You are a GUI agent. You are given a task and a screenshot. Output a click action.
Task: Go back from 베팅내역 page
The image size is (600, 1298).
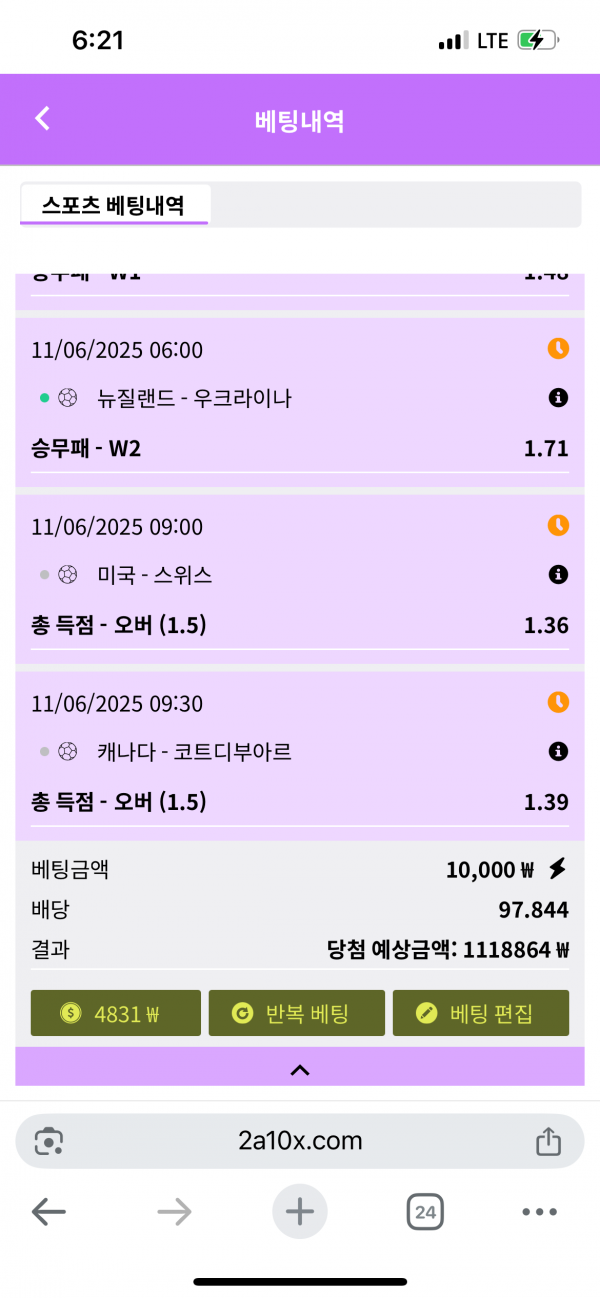[42, 119]
